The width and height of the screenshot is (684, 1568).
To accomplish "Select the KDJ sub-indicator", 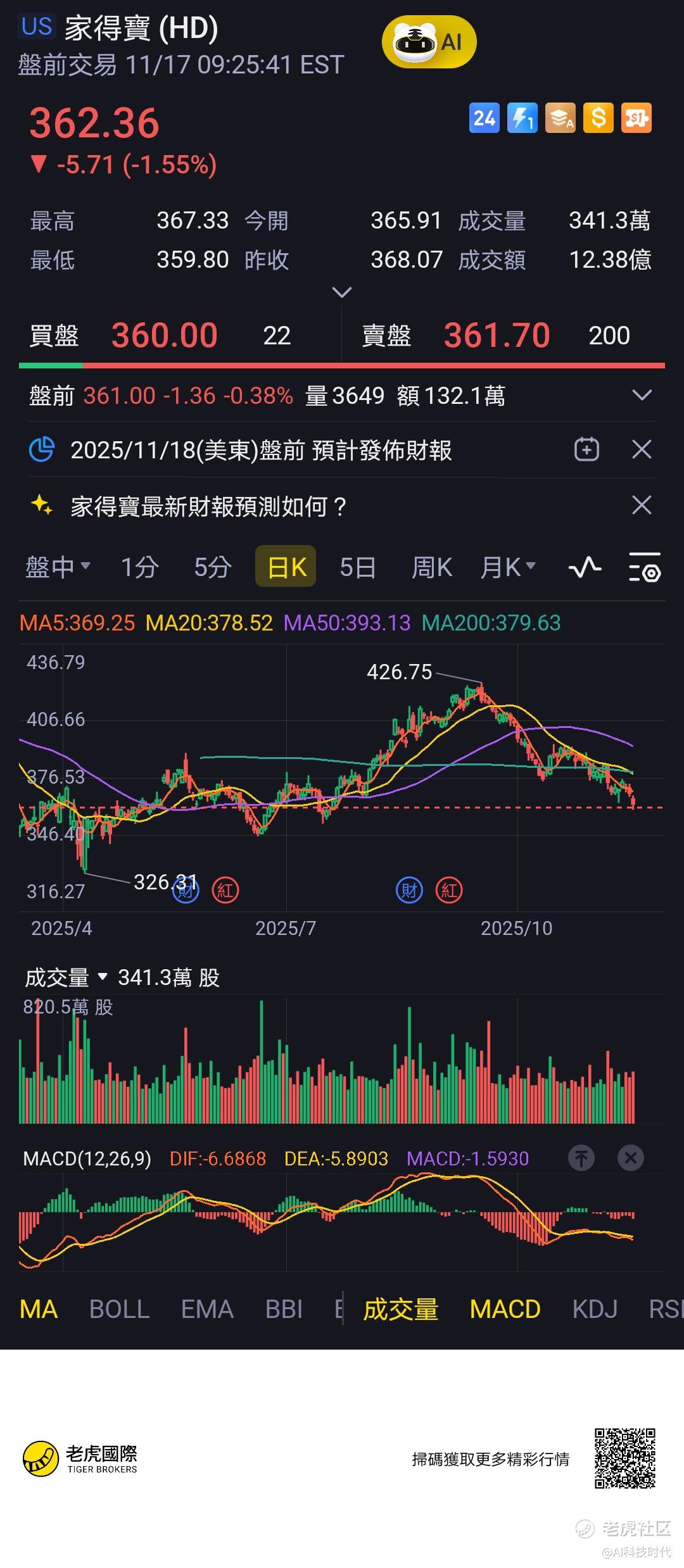I will [x=594, y=1309].
